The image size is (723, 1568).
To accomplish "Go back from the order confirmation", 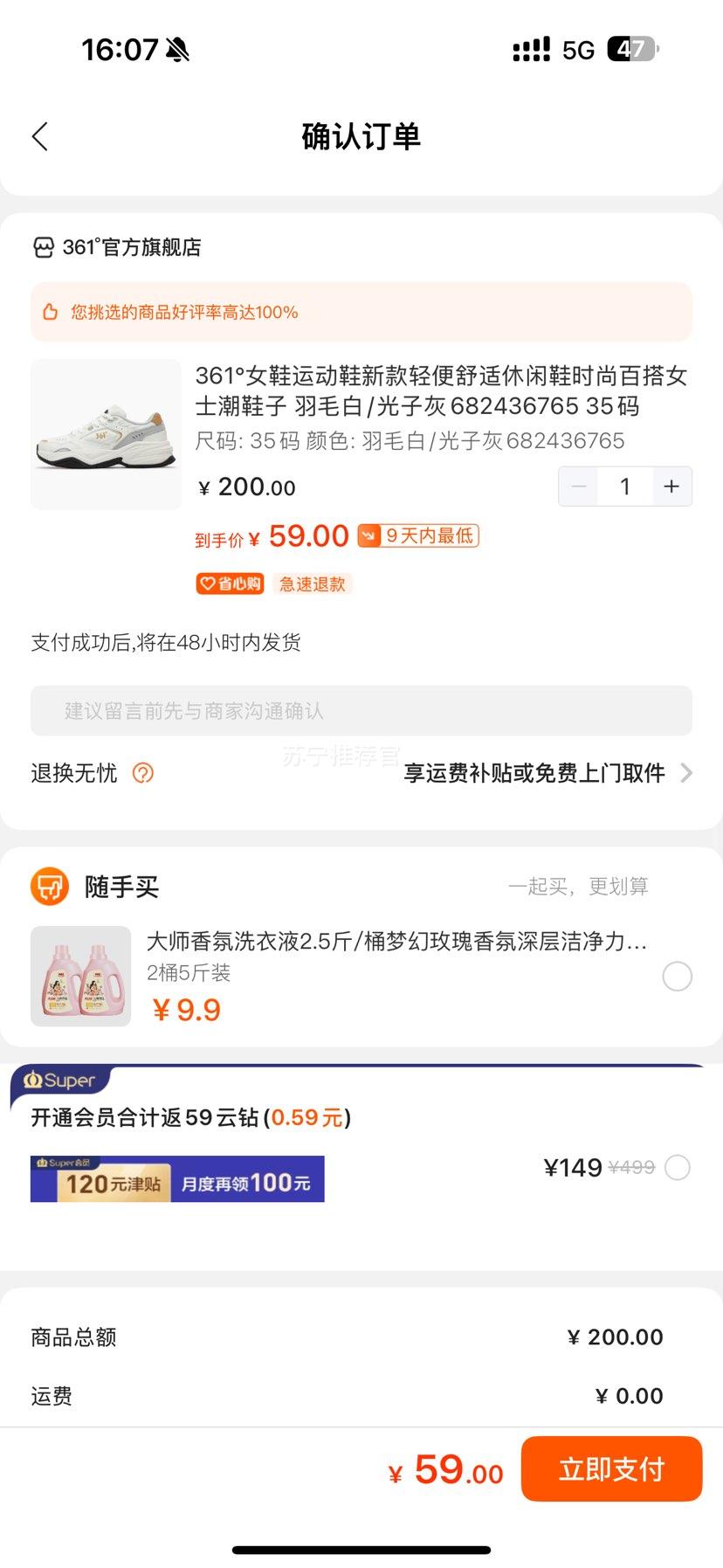I will pyautogui.click(x=40, y=136).
